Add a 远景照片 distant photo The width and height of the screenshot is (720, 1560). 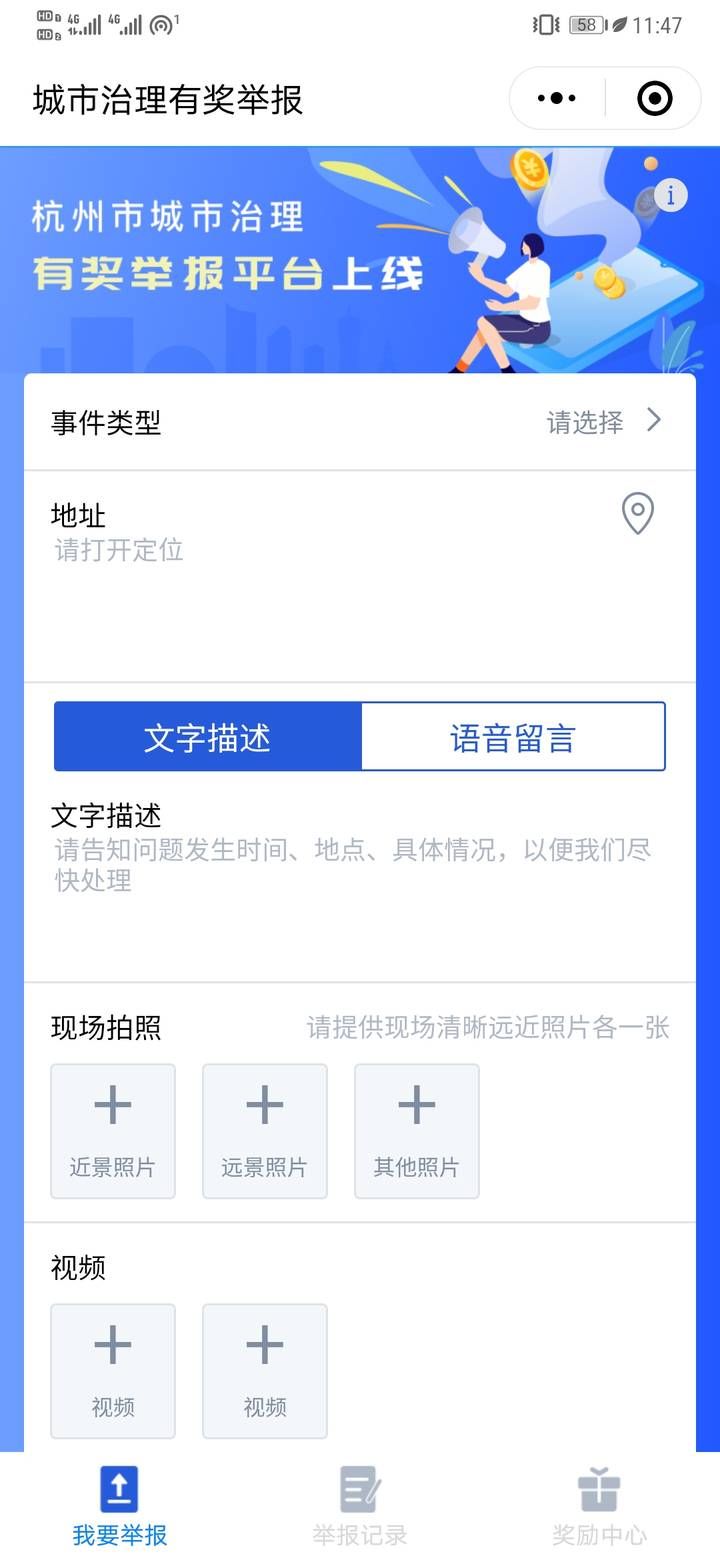pos(265,1130)
